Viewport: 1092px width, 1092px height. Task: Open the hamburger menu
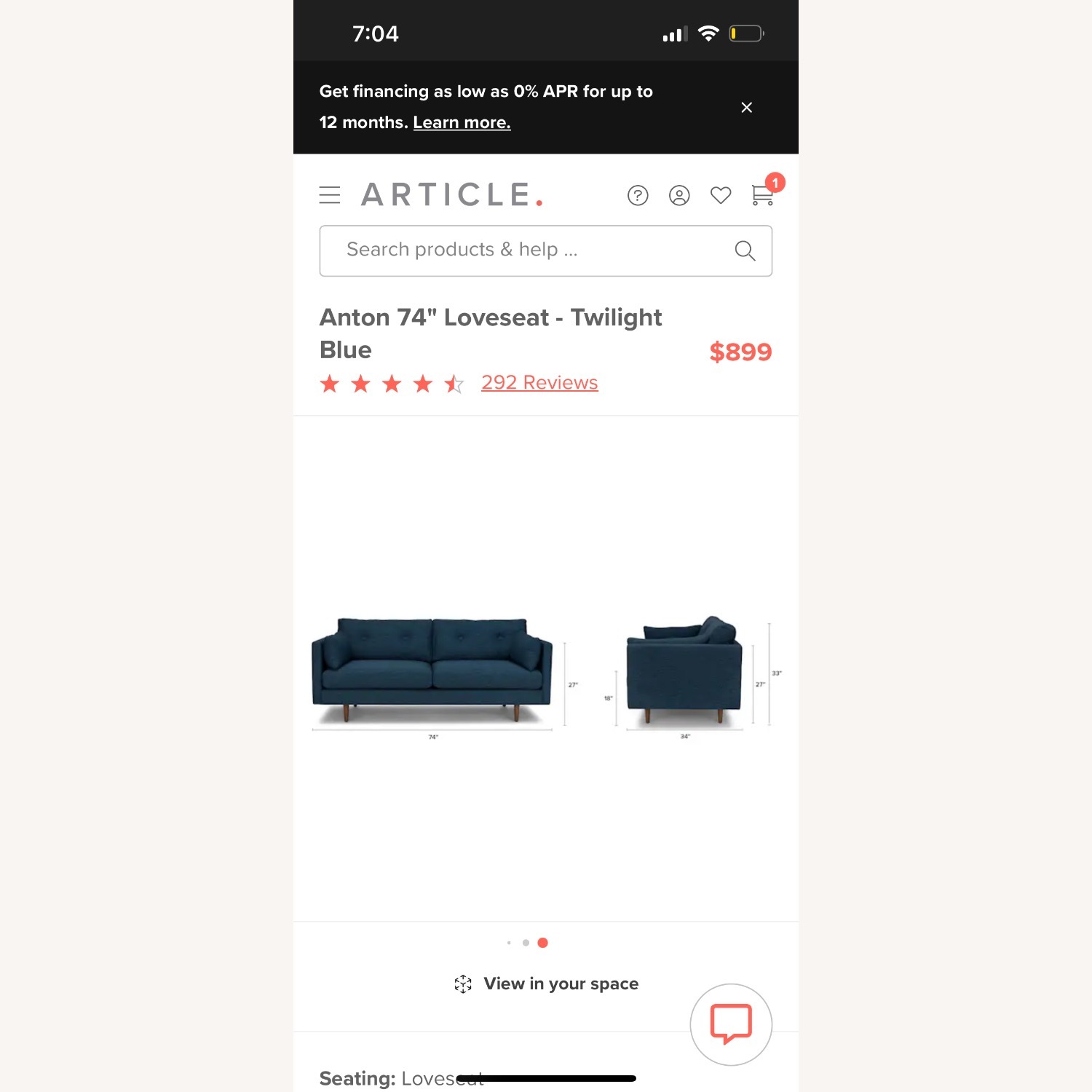330,195
